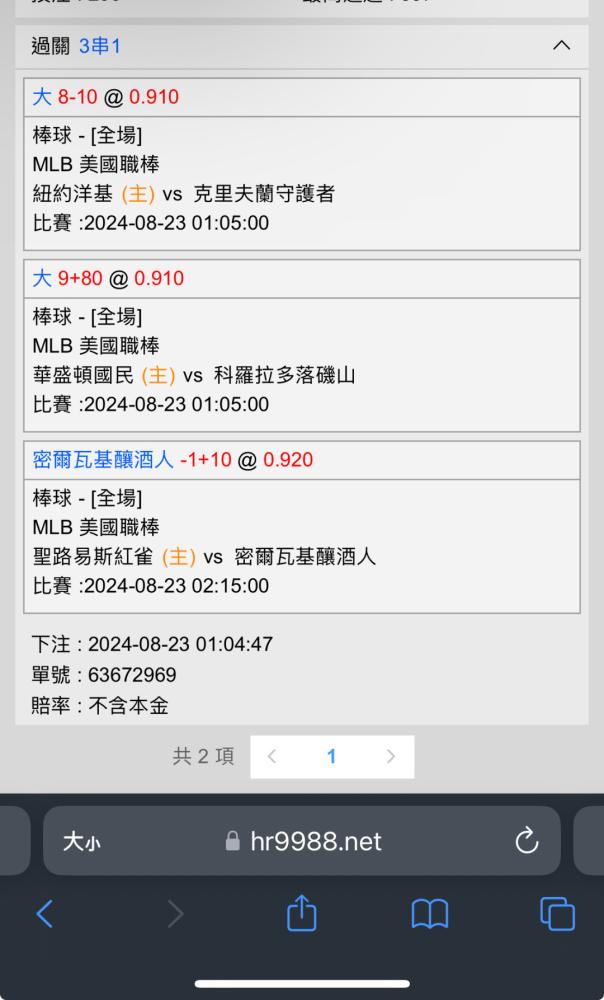Go back in Safari

tap(45, 915)
